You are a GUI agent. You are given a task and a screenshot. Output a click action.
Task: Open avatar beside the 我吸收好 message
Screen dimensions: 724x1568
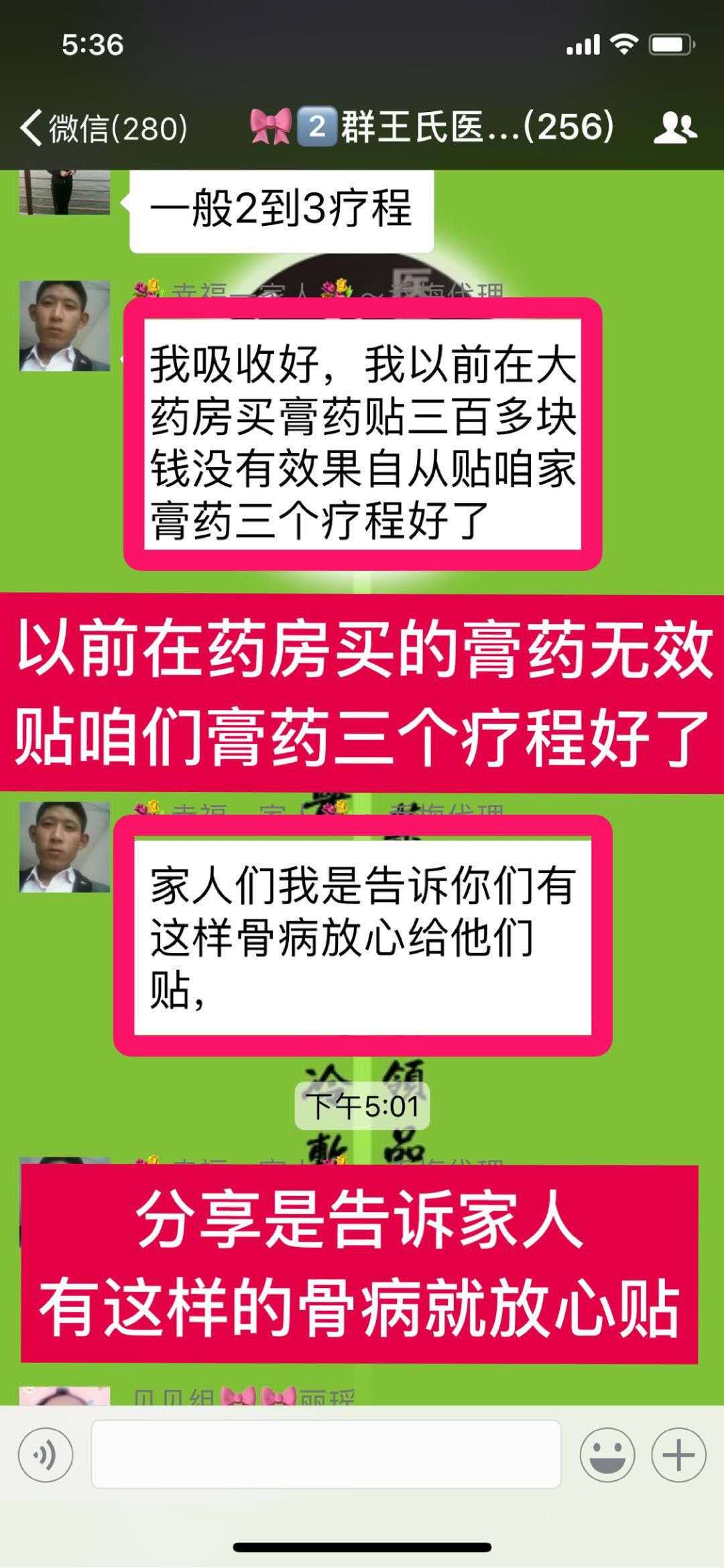64,326
